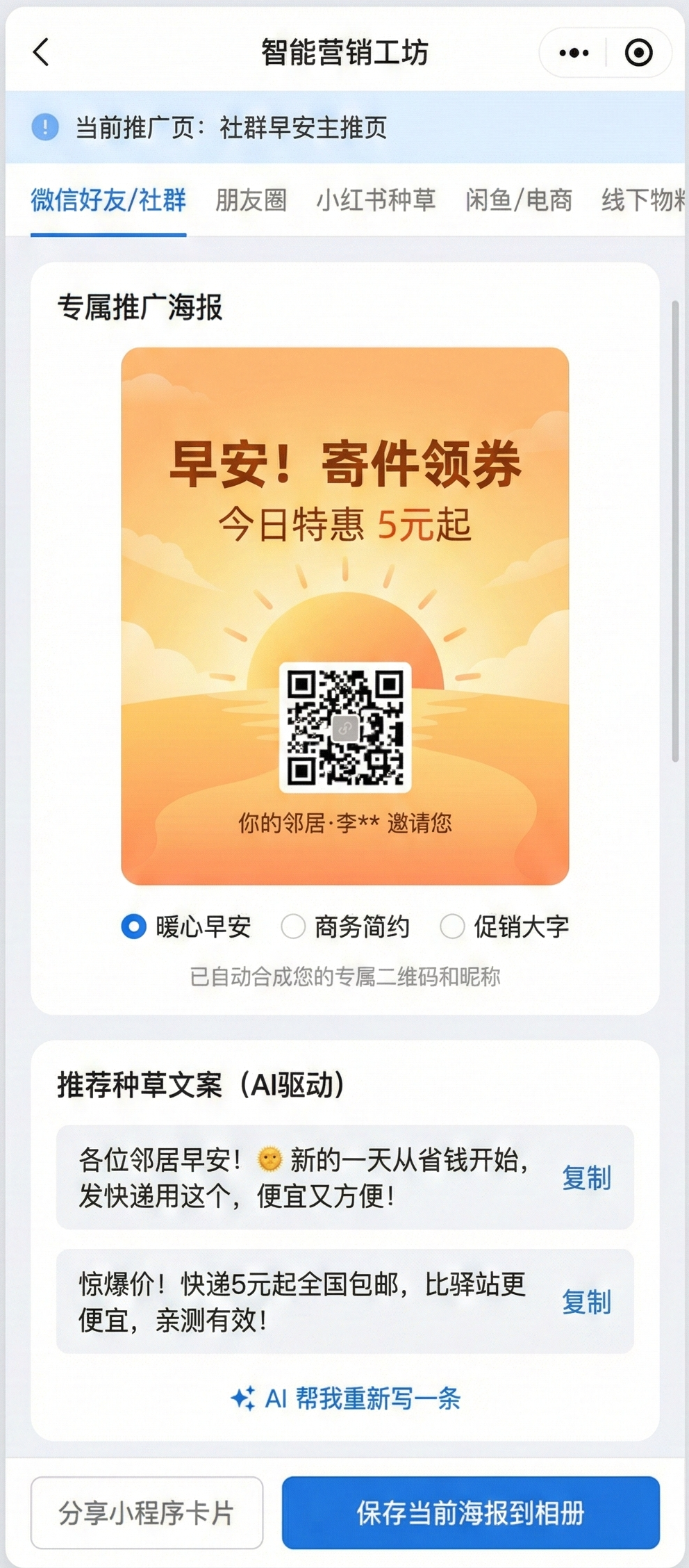Open the 闲鱼/电商 tab
Viewport: 689px width, 1568px height.
(x=519, y=200)
